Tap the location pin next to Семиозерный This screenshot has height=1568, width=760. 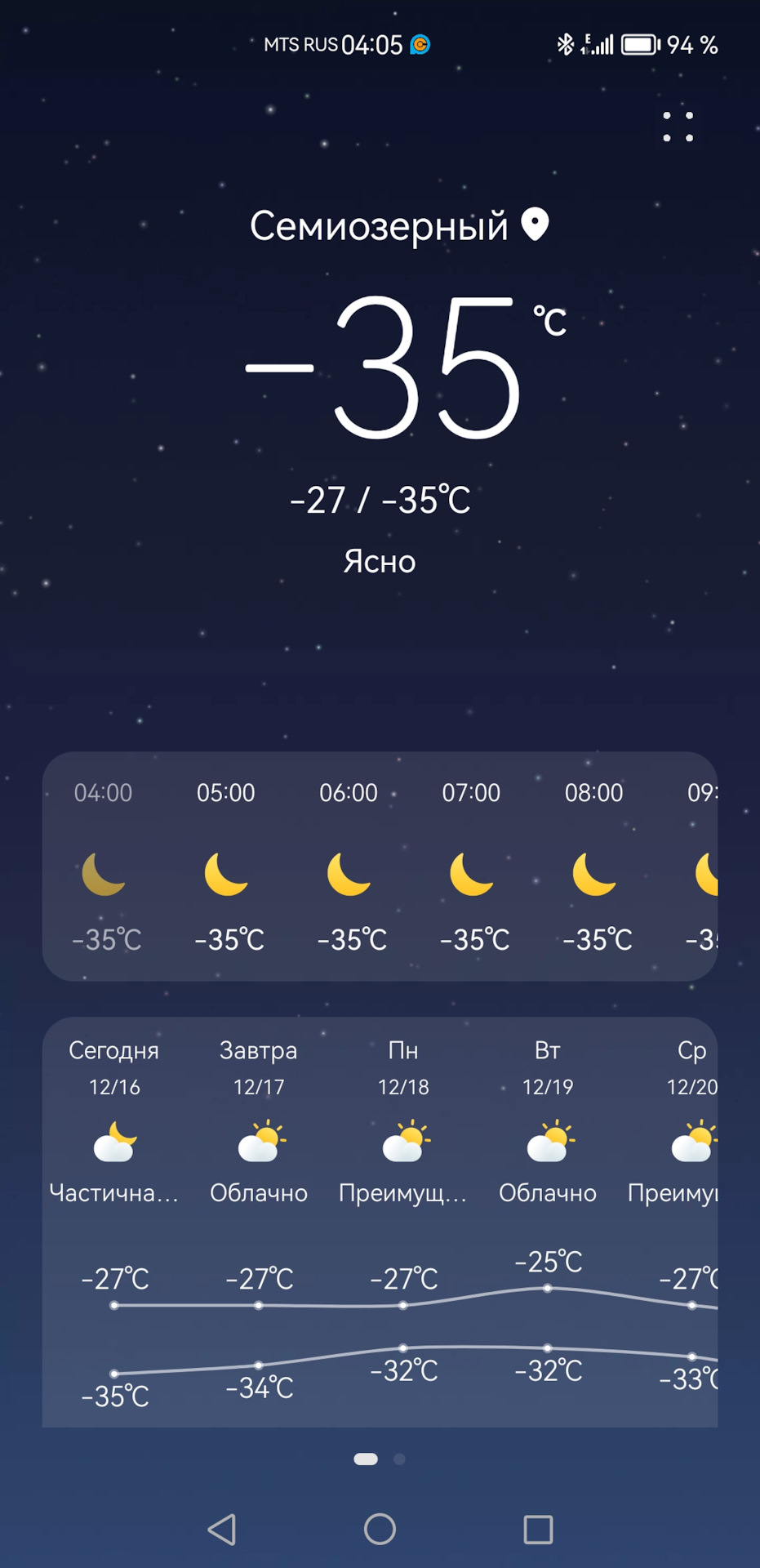click(535, 225)
